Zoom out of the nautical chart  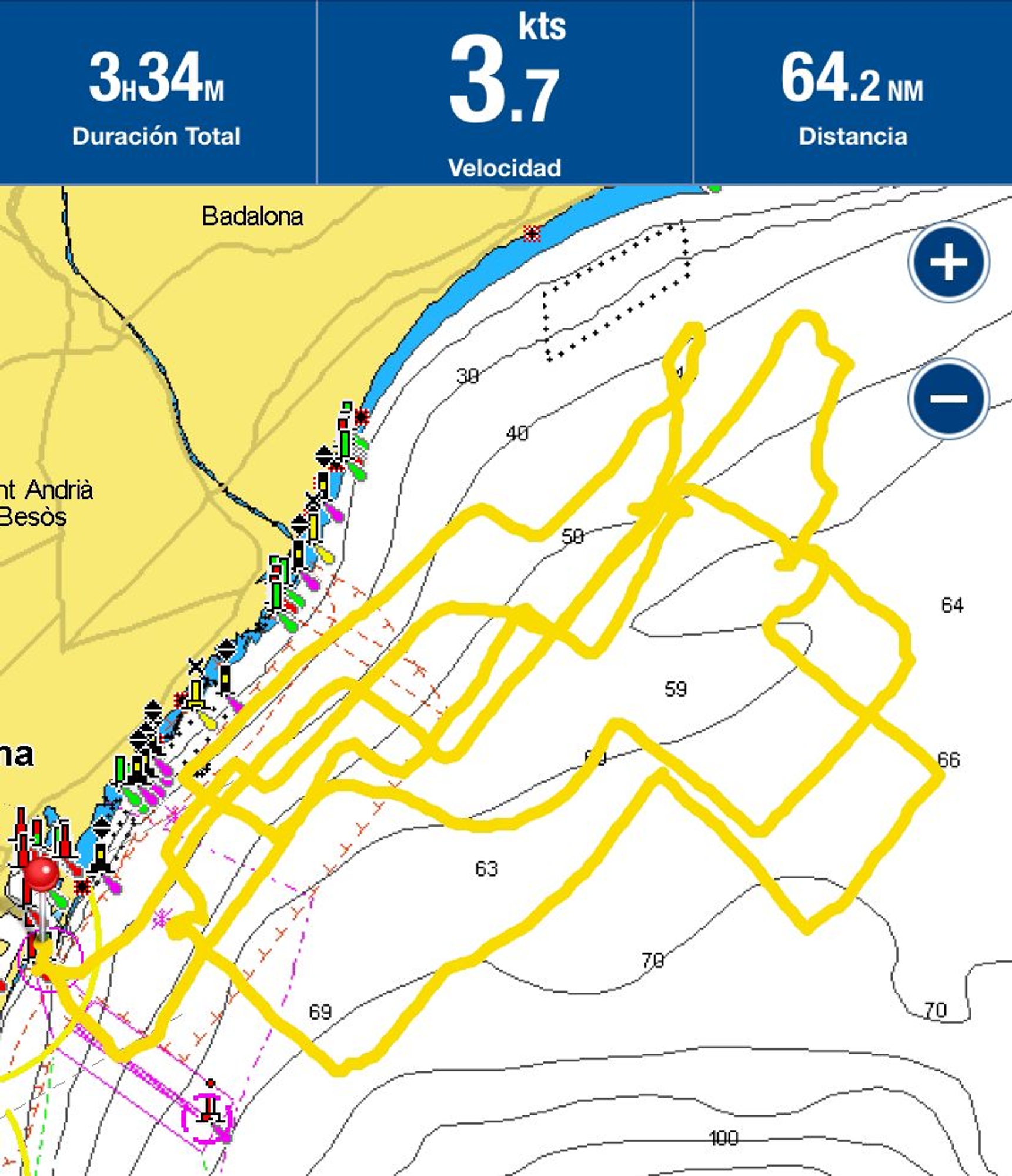pyautogui.click(x=948, y=398)
